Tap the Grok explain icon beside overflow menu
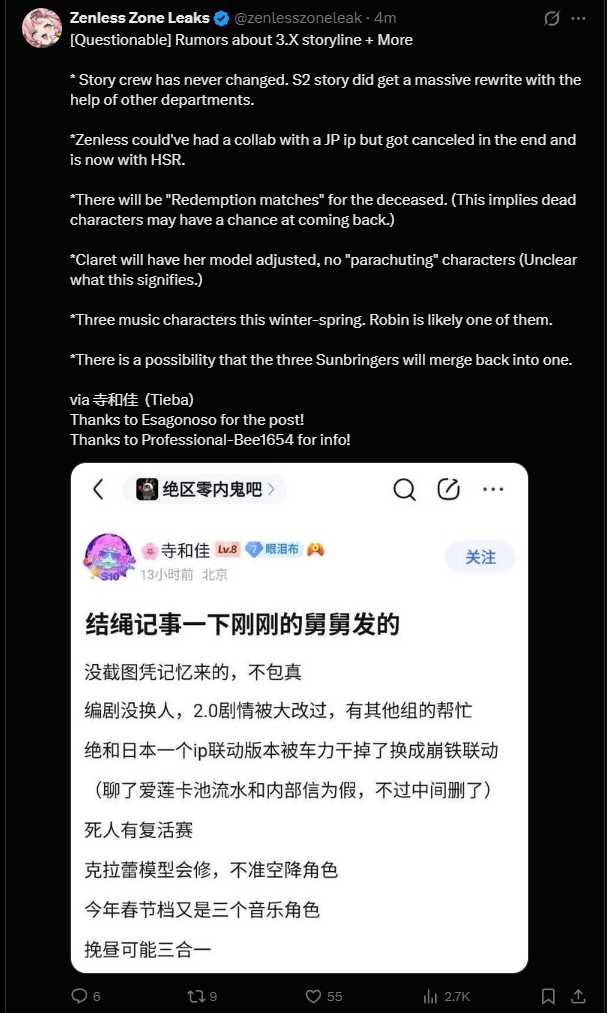Screen dimensions: 607x1013 (x=551, y=18)
